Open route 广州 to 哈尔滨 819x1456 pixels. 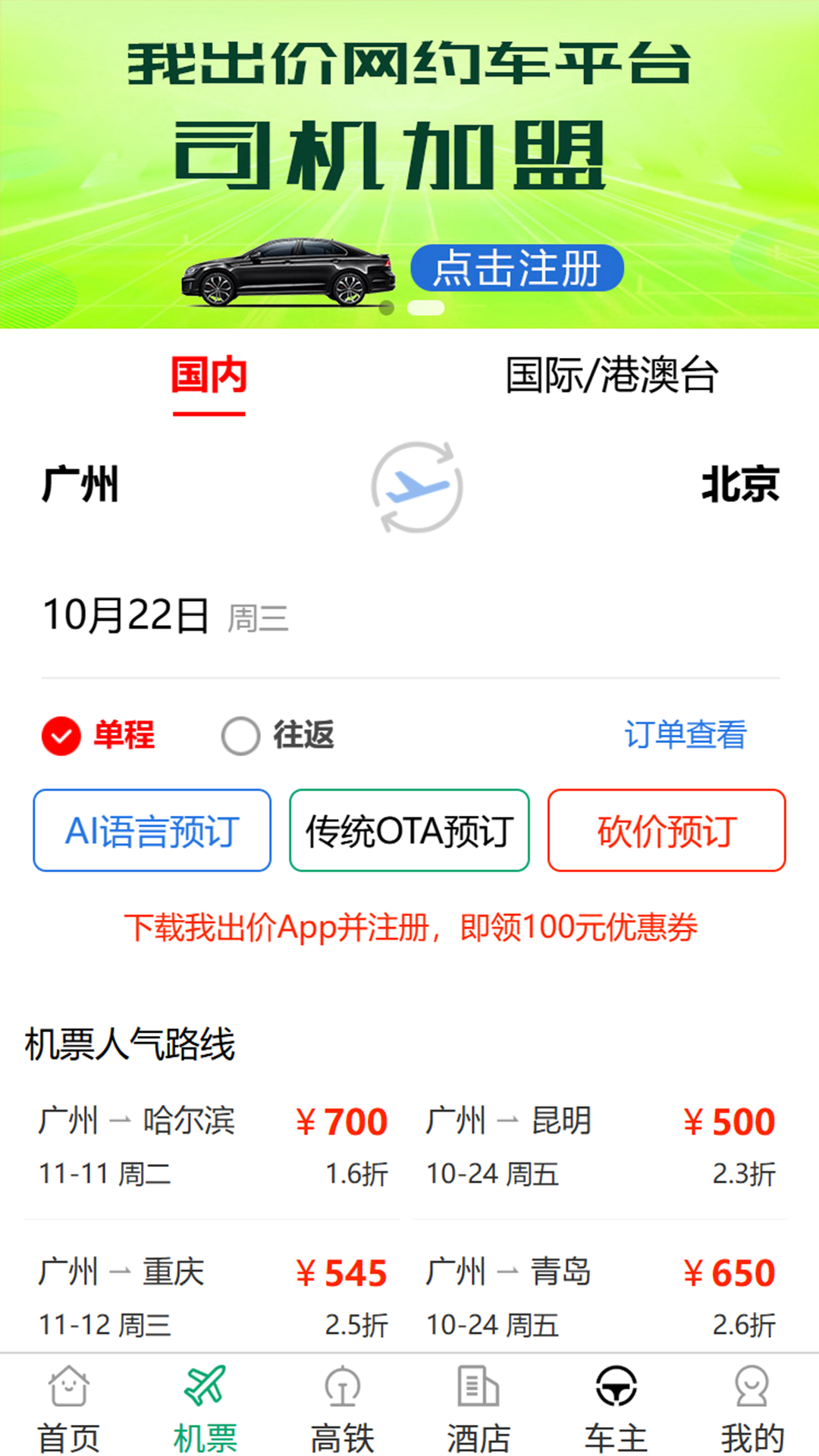[212, 1145]
